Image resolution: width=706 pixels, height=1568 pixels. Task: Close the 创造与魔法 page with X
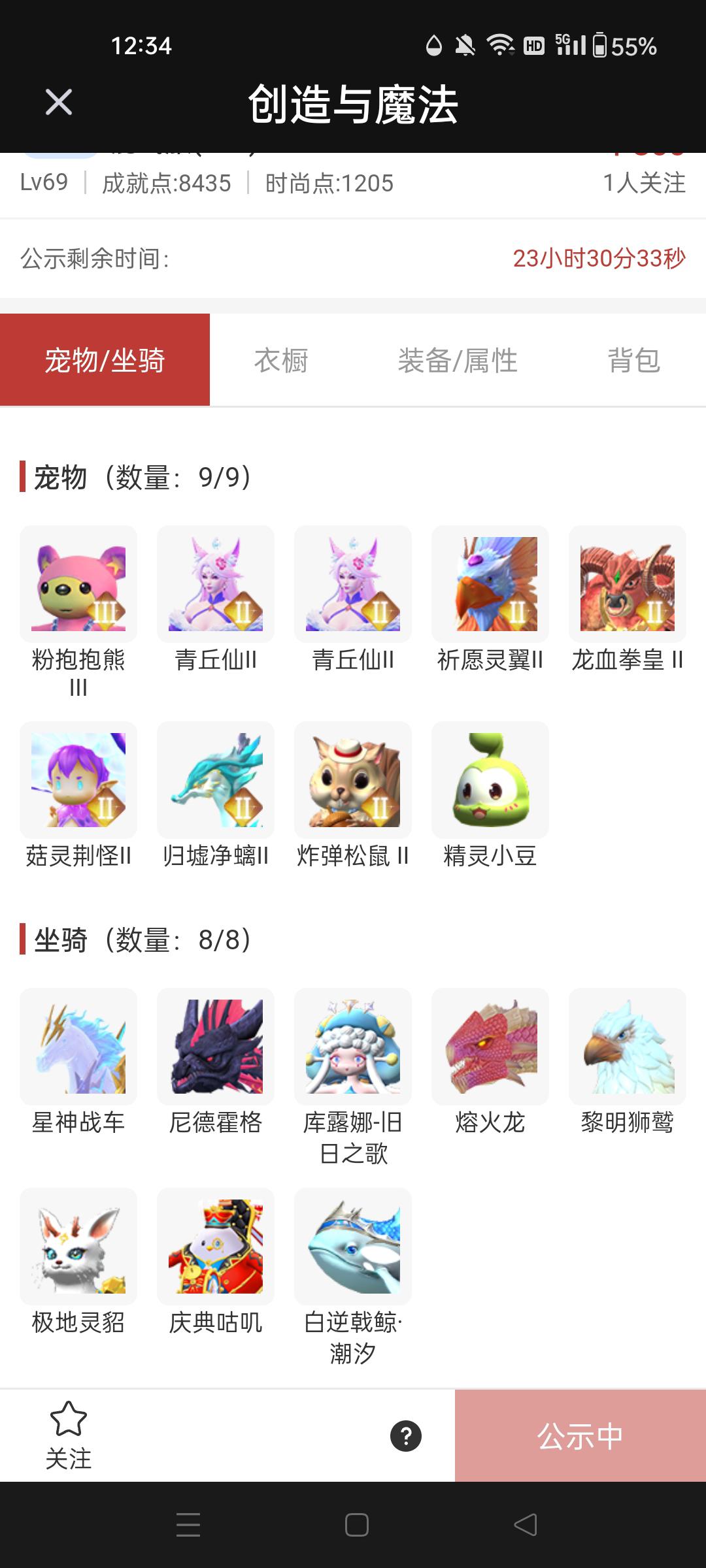(x=56, y=101)
